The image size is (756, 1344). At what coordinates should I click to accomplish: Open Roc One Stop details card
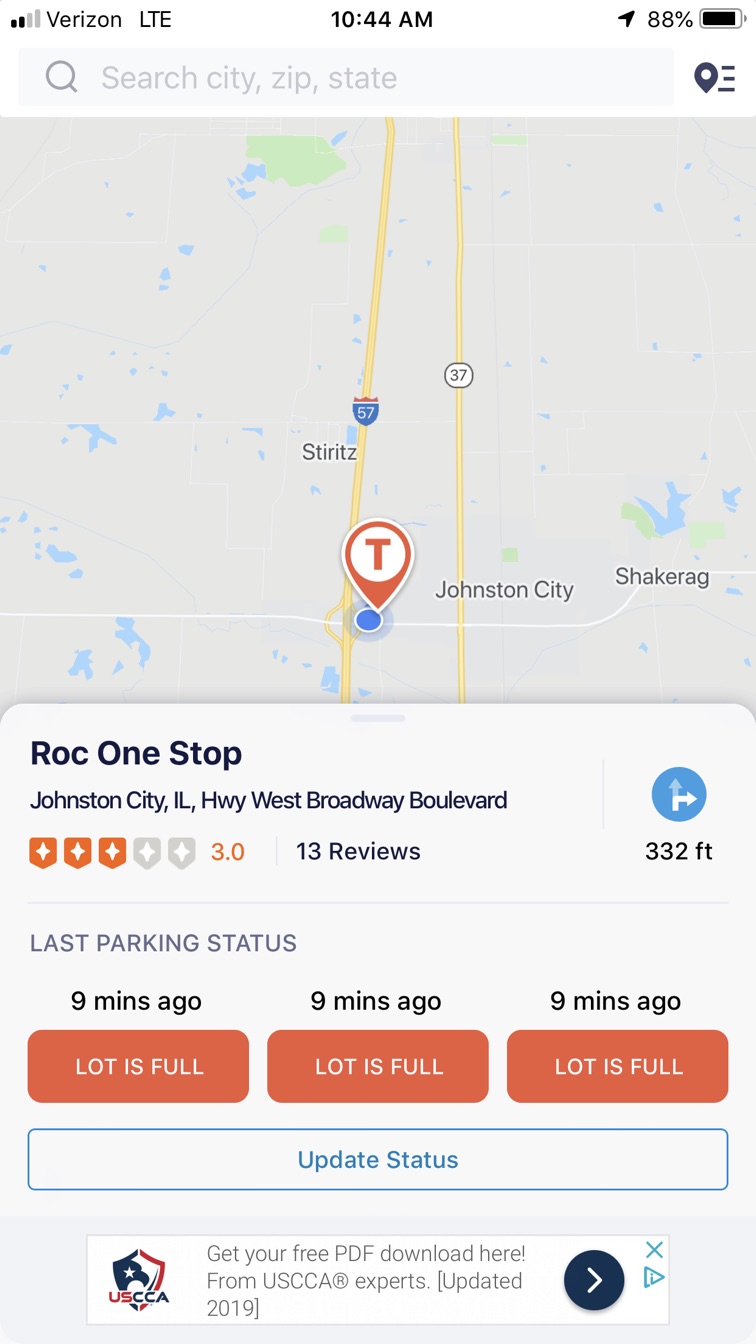tap(136, 753)
